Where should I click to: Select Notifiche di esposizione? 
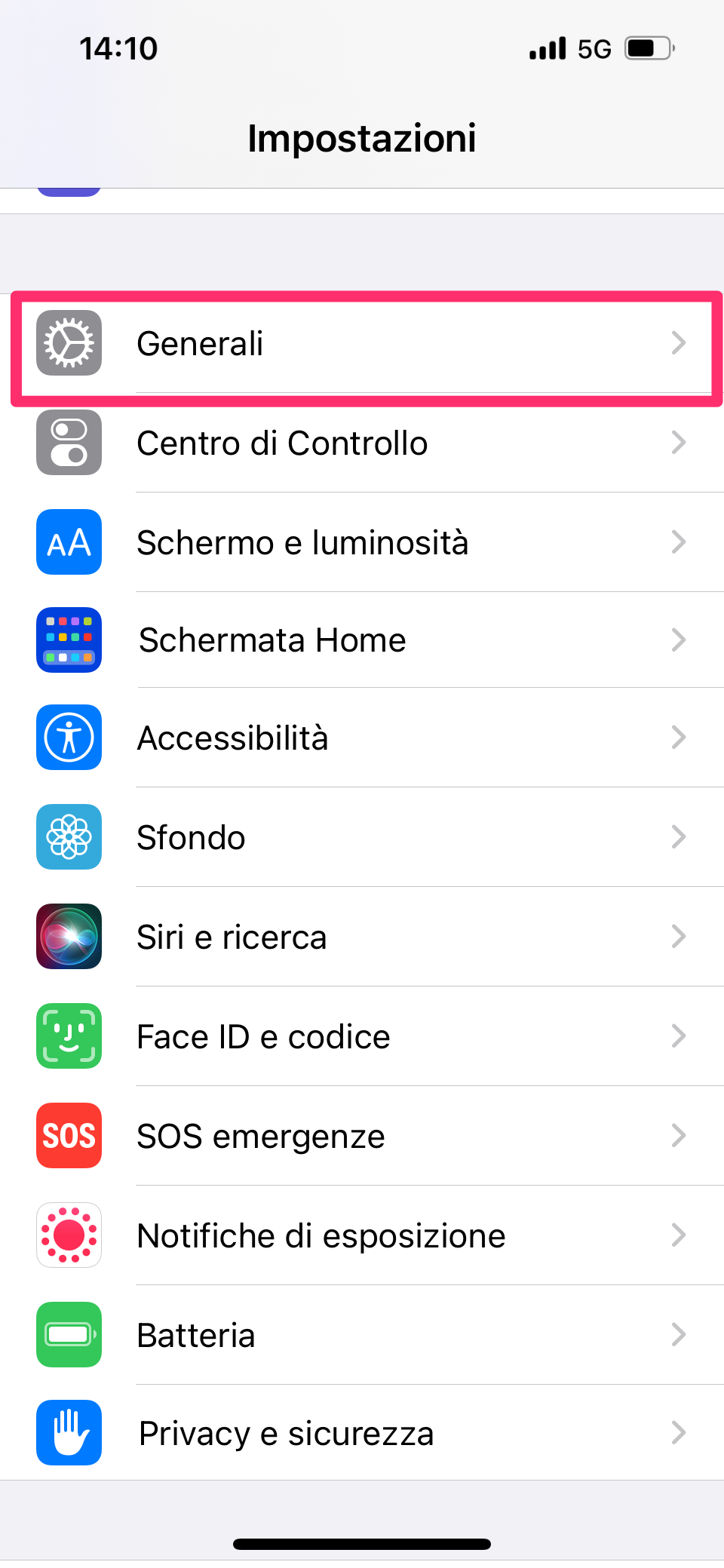click(362, 1235)
